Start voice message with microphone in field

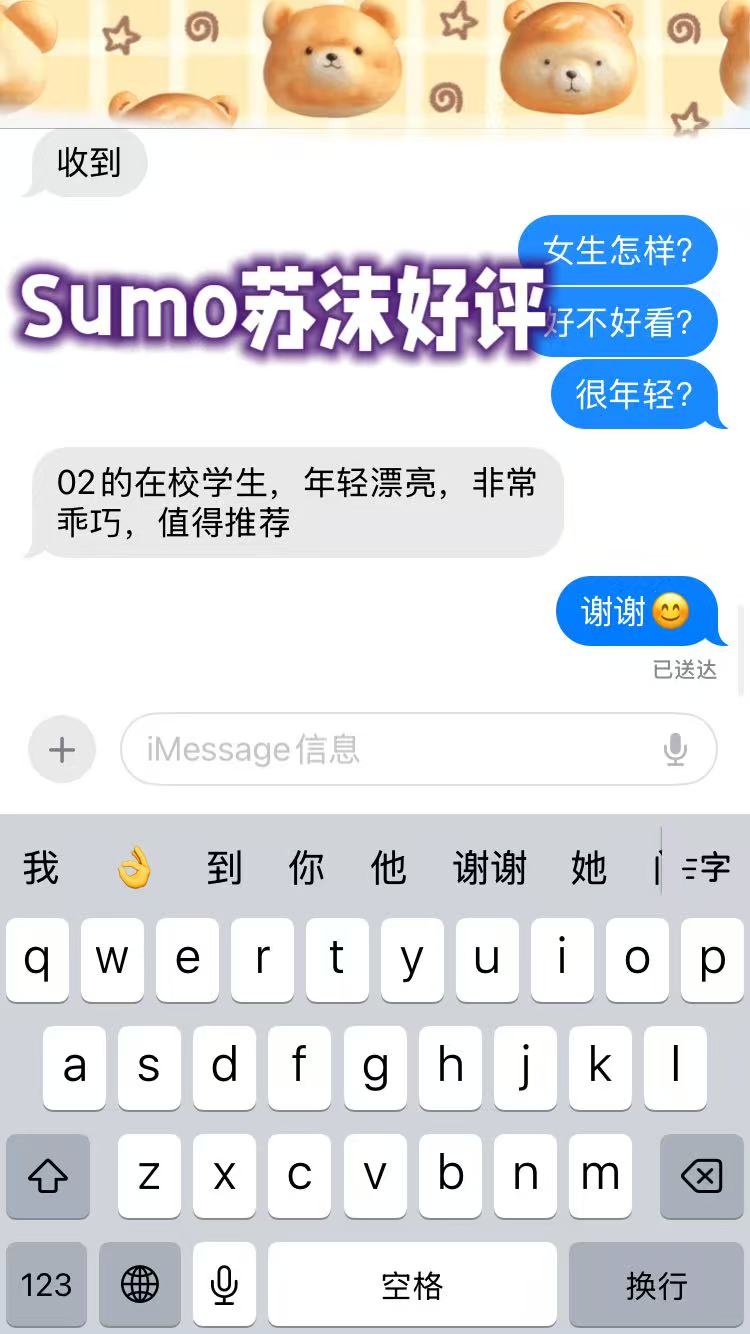[676, 749]
